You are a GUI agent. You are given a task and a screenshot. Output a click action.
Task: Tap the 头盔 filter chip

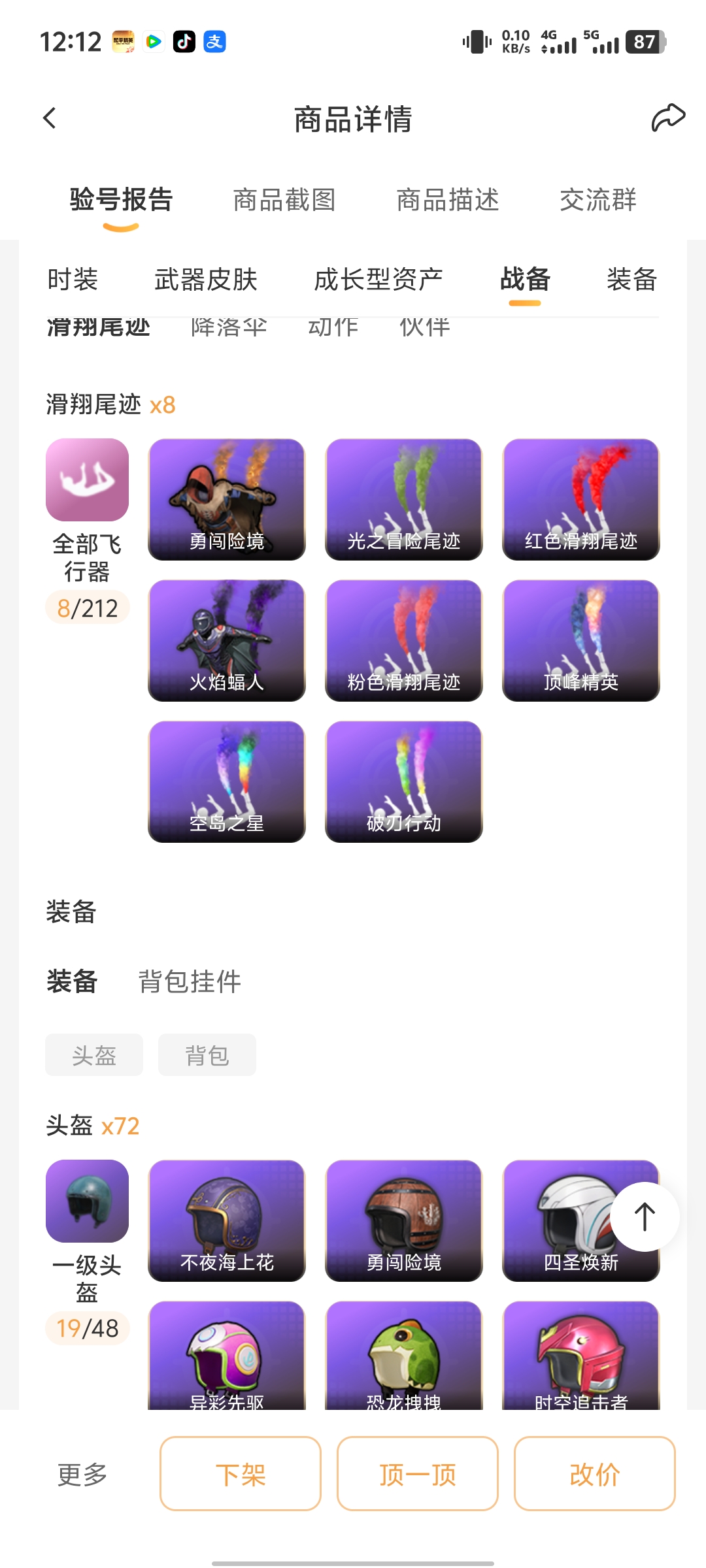(x=94, y=1055)
